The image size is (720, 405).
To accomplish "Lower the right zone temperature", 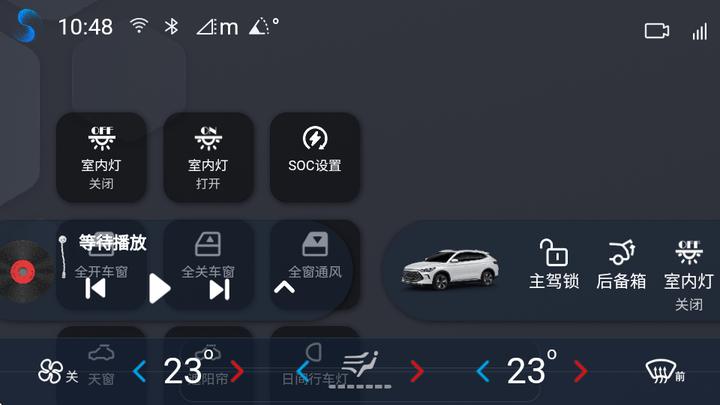I will point(483,372).
